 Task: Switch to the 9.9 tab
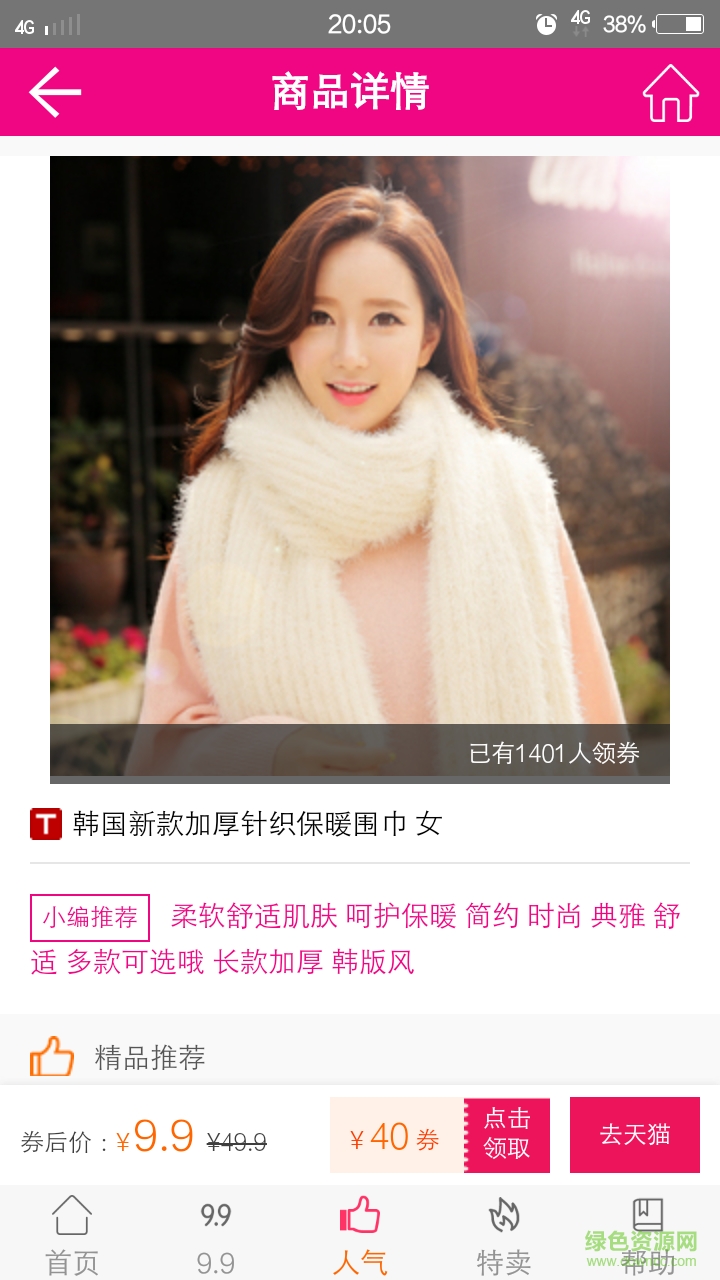tap(216, 1236)
